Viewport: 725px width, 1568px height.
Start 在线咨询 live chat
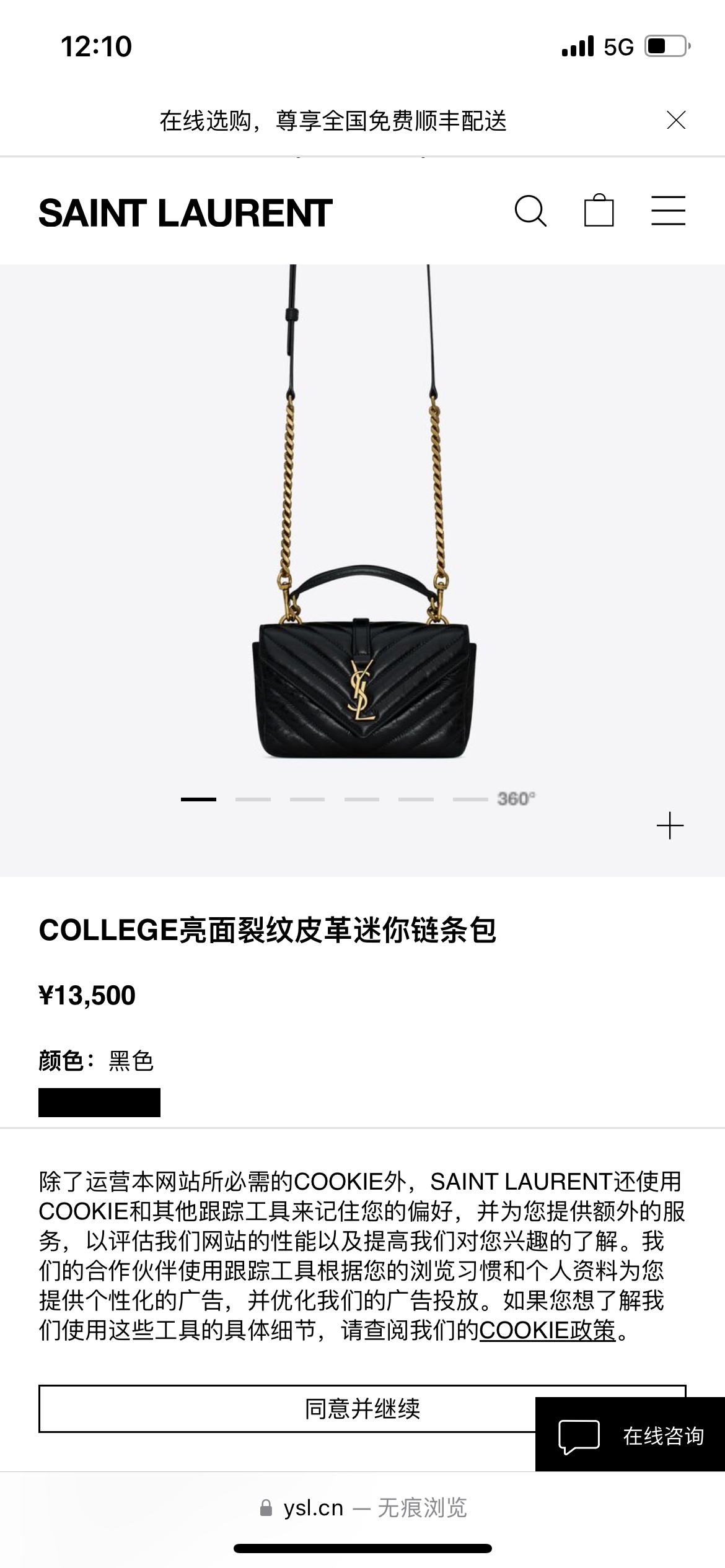pos(631,1435)
